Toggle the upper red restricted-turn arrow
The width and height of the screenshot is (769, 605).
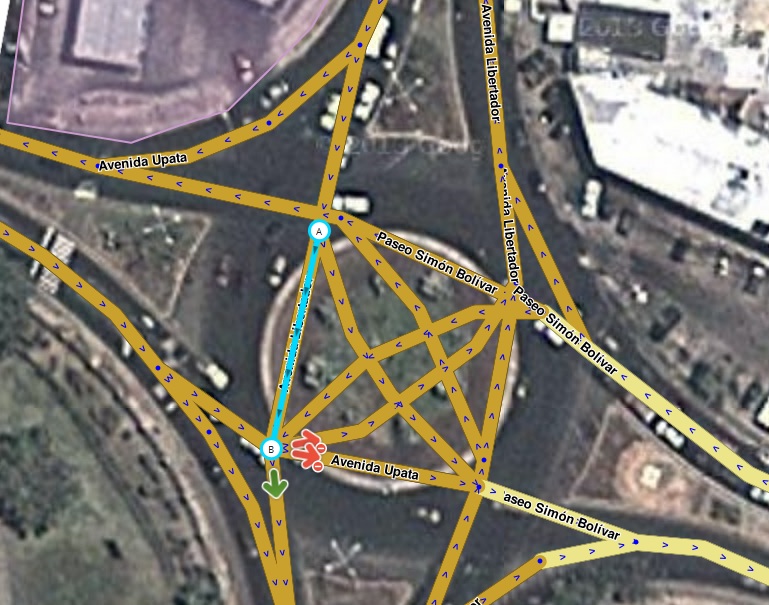tap(303, 442)
